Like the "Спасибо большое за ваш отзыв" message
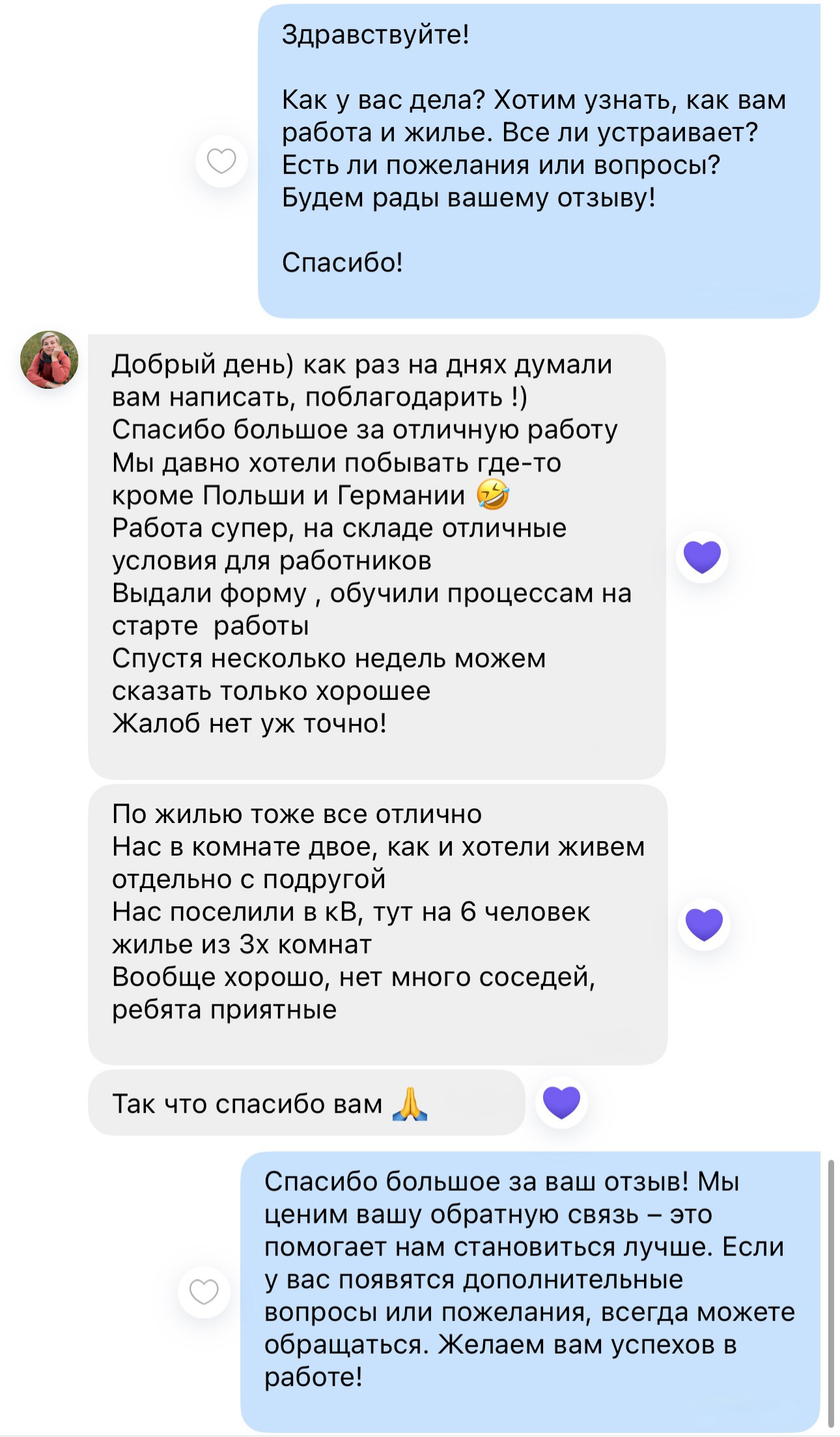Viewport: 840px width, 1437px height. (x=204, y=1292)
